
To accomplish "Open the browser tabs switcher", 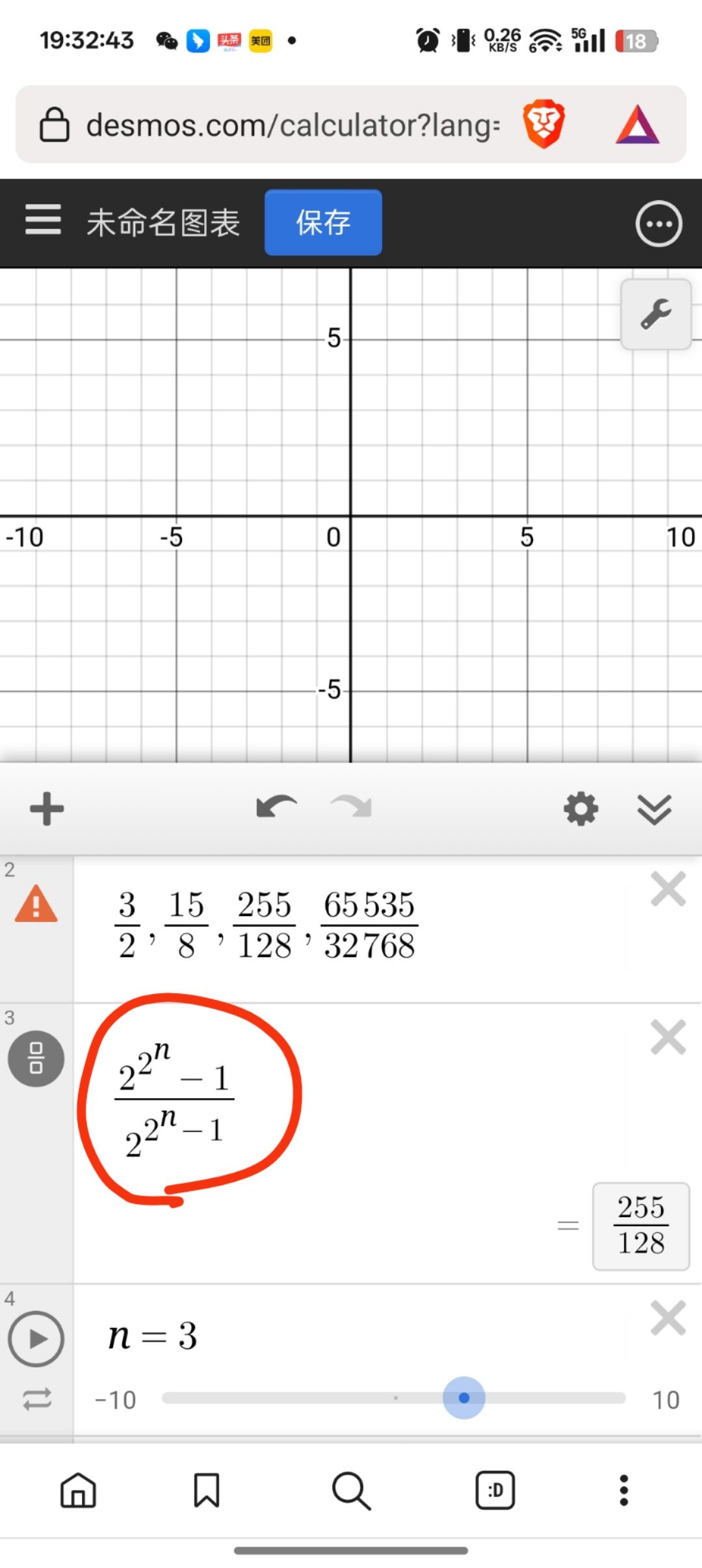I will tap(495, 1490).
